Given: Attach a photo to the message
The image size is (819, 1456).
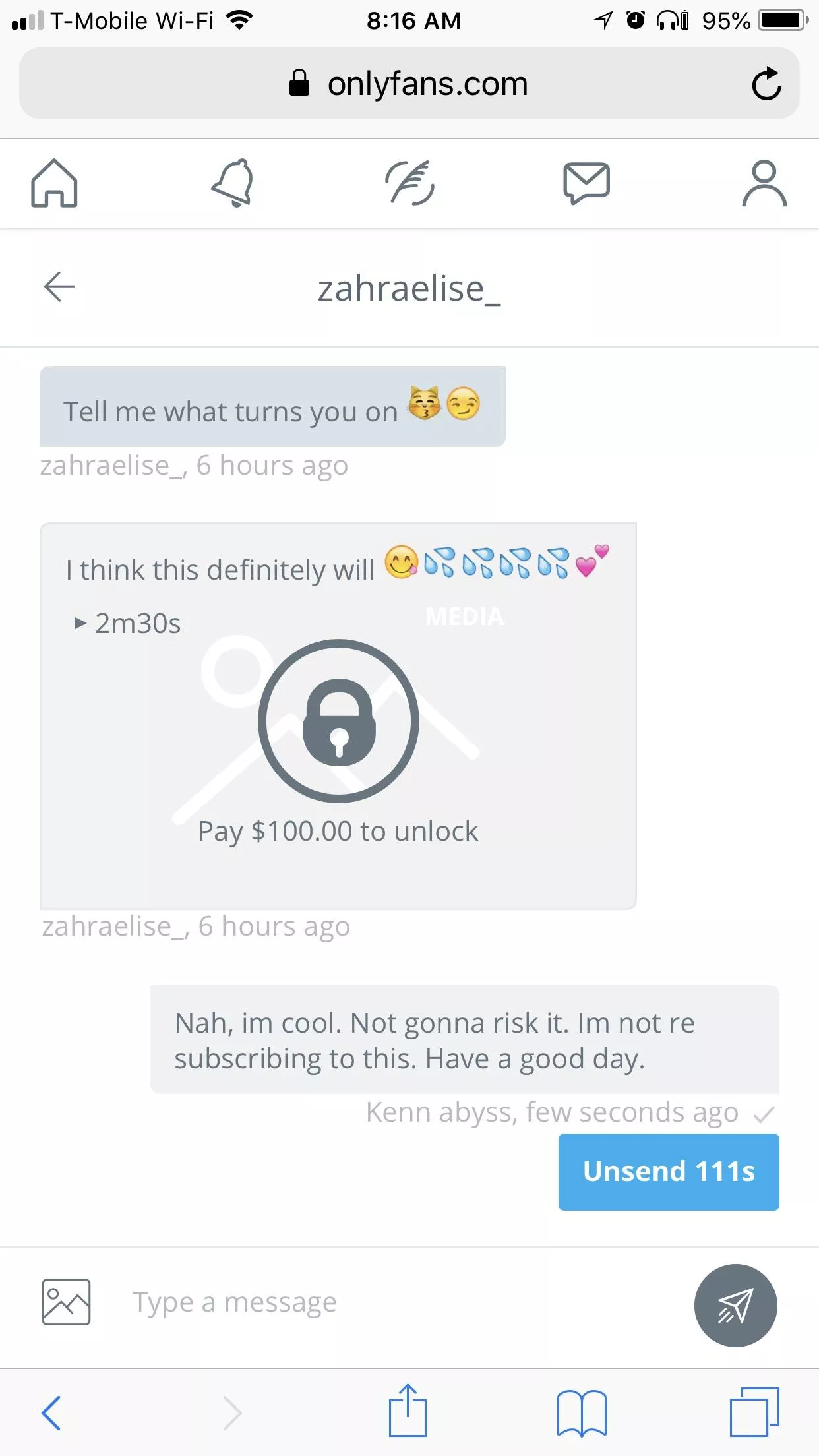Looking at the screenshot, I should click(x=66, y=1302).
